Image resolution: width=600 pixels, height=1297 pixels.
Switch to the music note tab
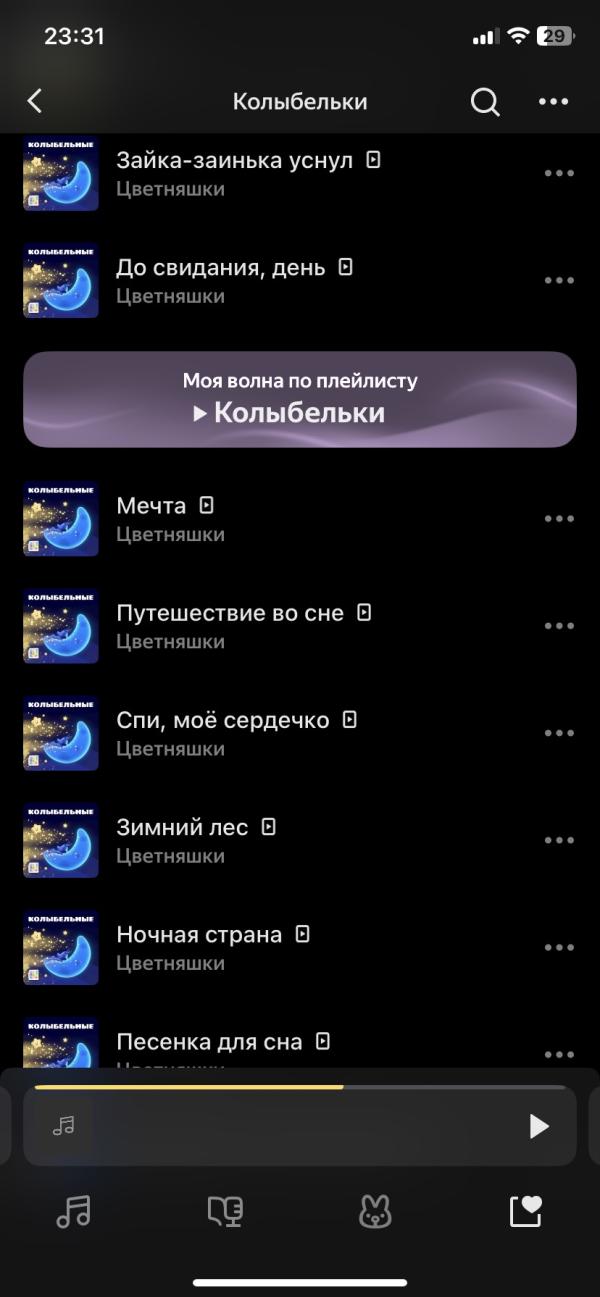(x=73, y=1211)
